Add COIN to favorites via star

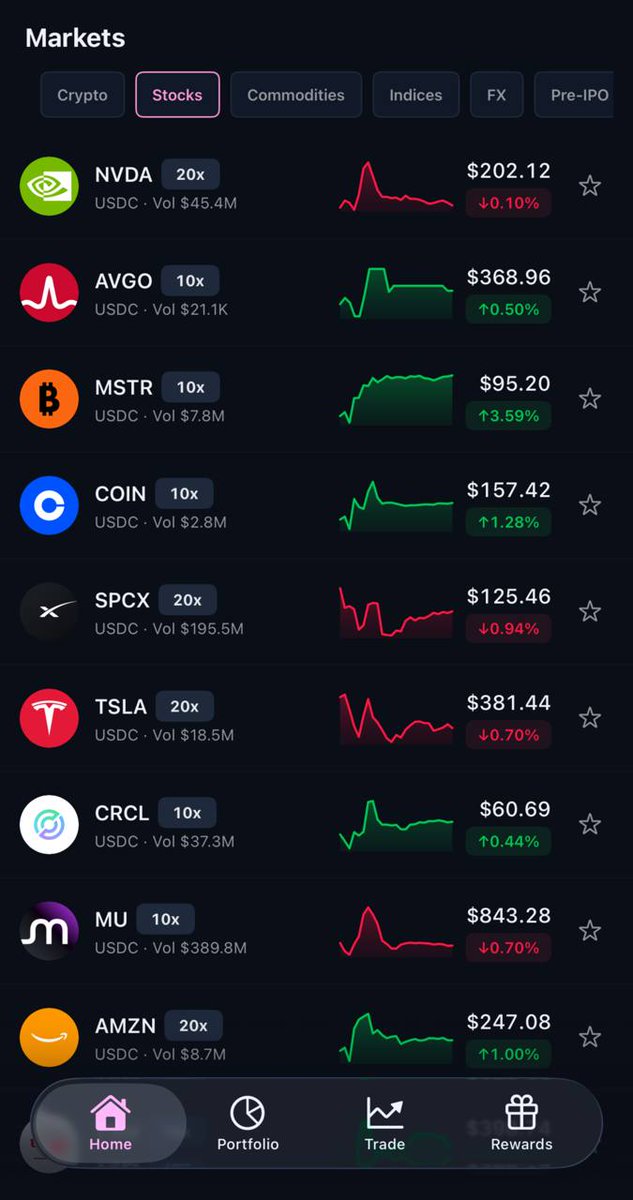[x=590, y=505]
